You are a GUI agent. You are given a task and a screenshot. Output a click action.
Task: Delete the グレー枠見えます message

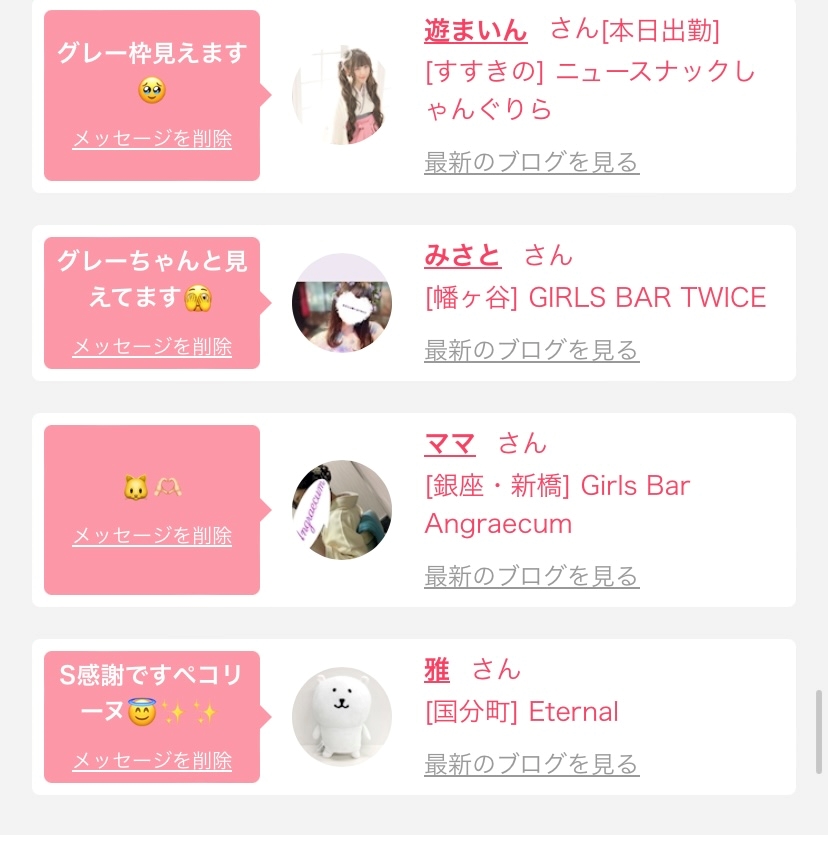point(152,139)
